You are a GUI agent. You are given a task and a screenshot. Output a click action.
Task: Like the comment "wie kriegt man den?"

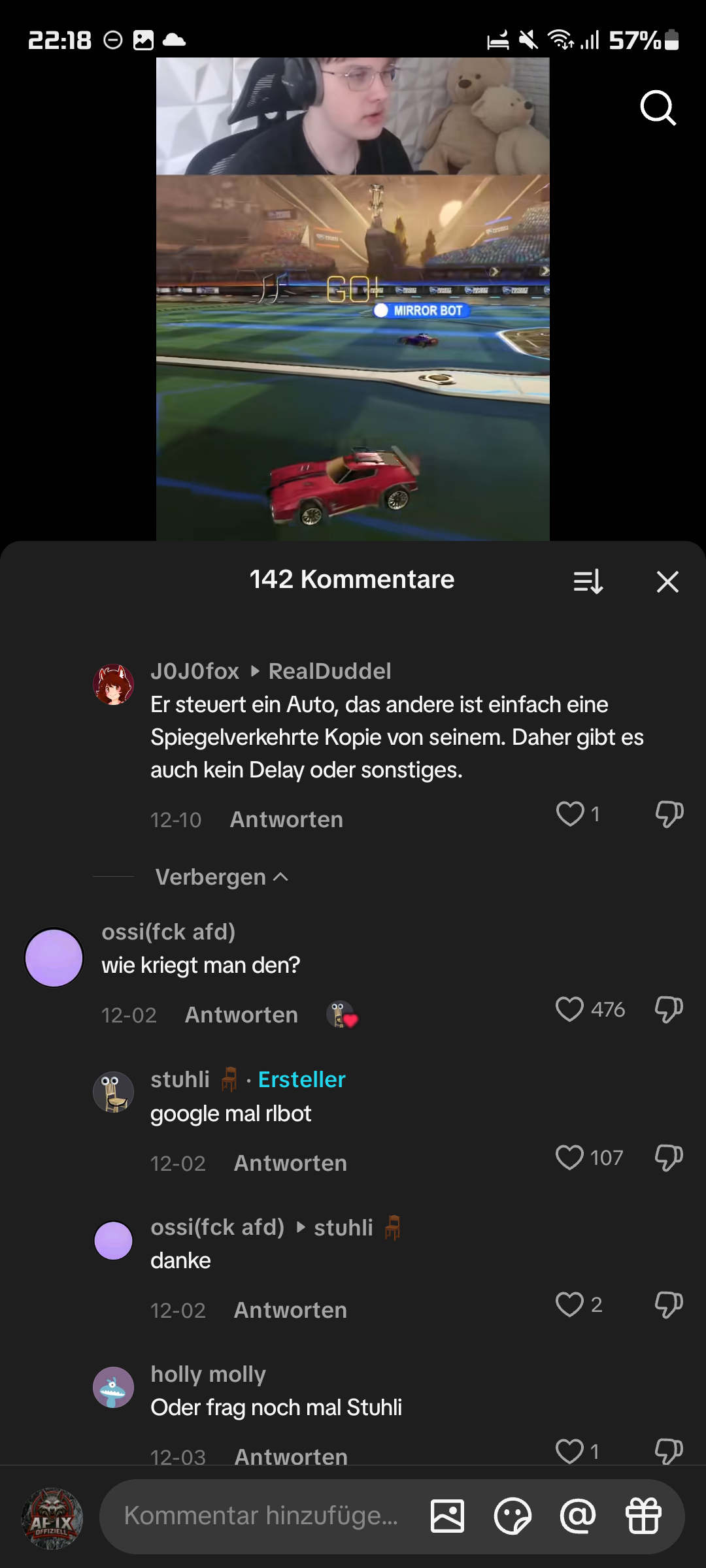point(569,1009)
